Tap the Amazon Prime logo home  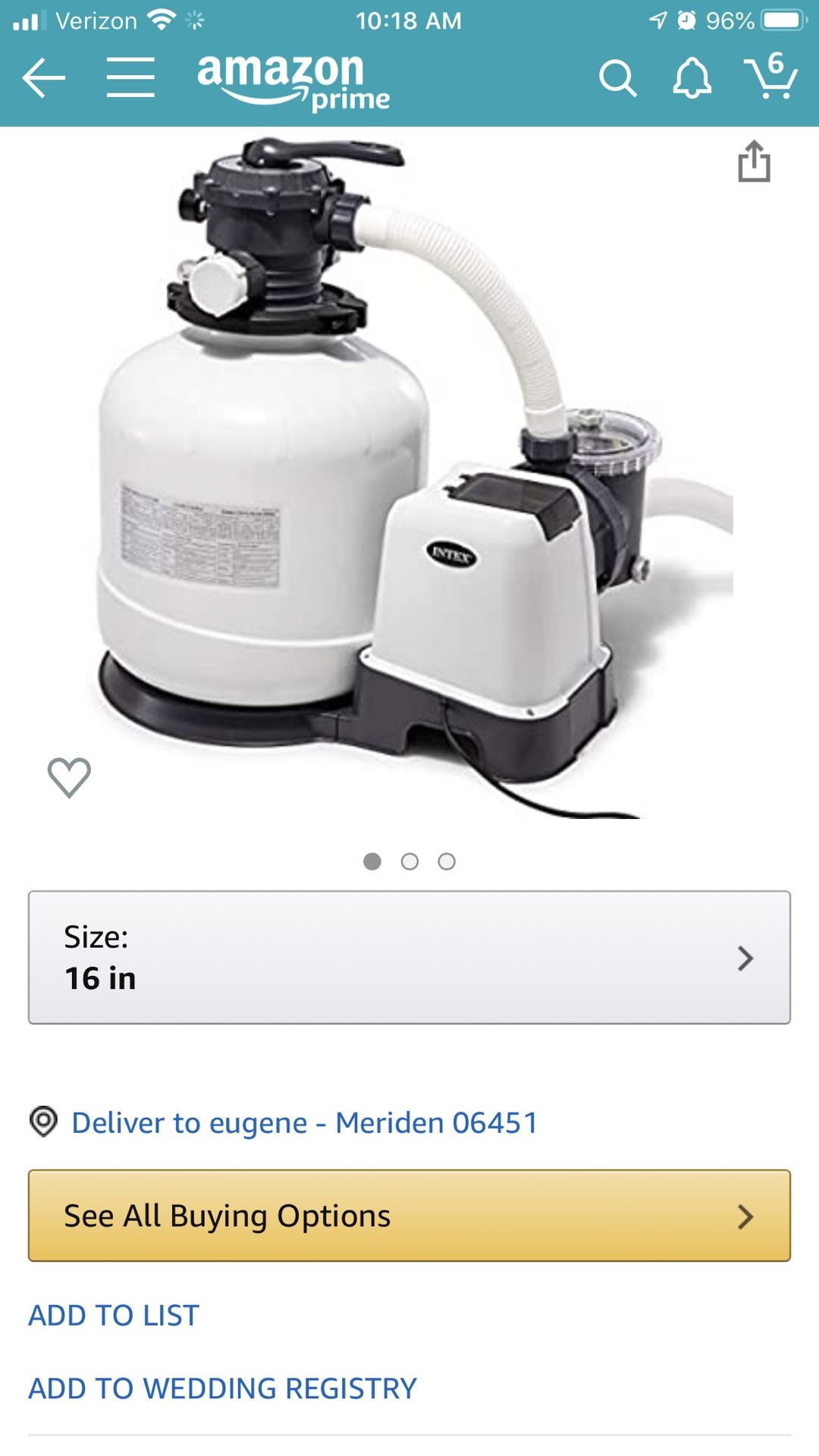click(293, 82)
